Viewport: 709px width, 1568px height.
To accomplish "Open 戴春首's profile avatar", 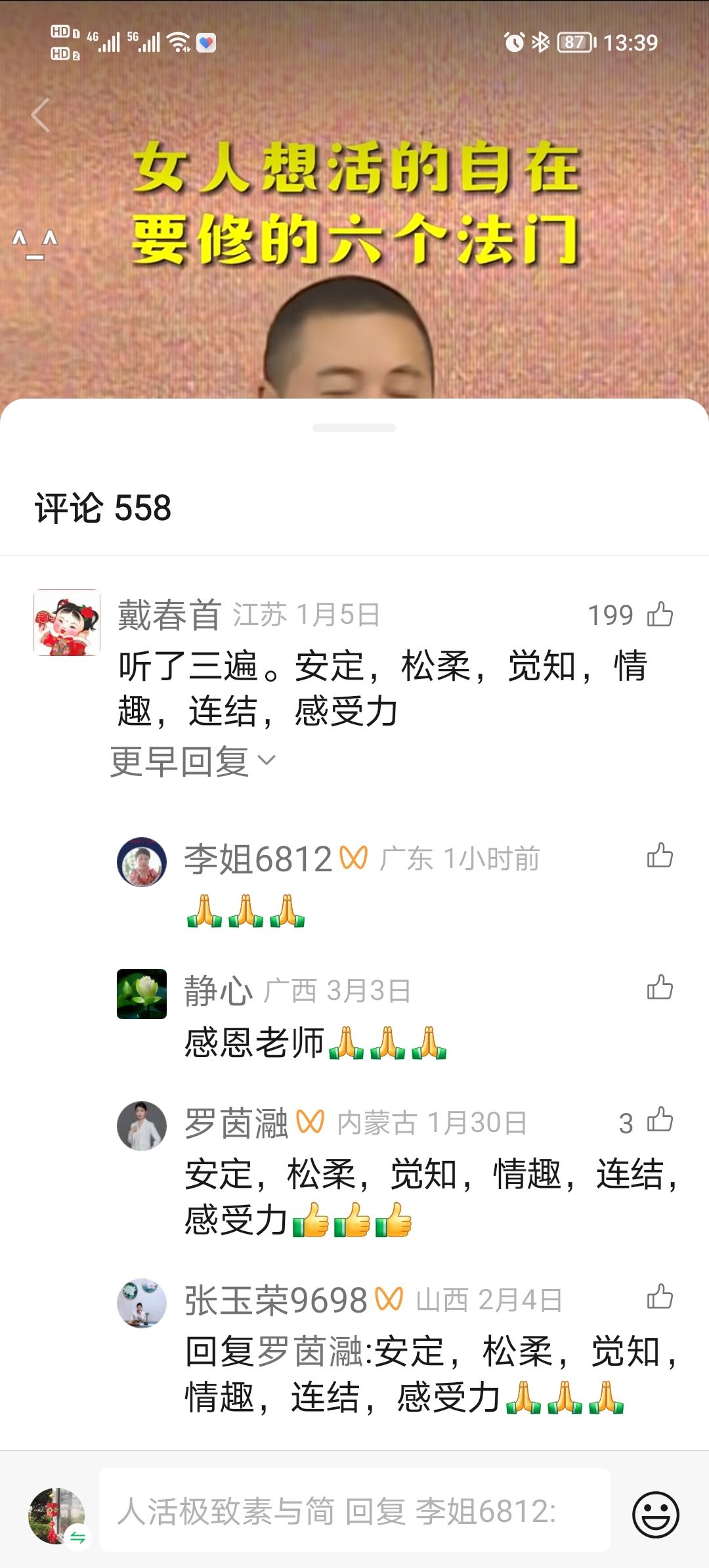I will (x=67, y=622).
